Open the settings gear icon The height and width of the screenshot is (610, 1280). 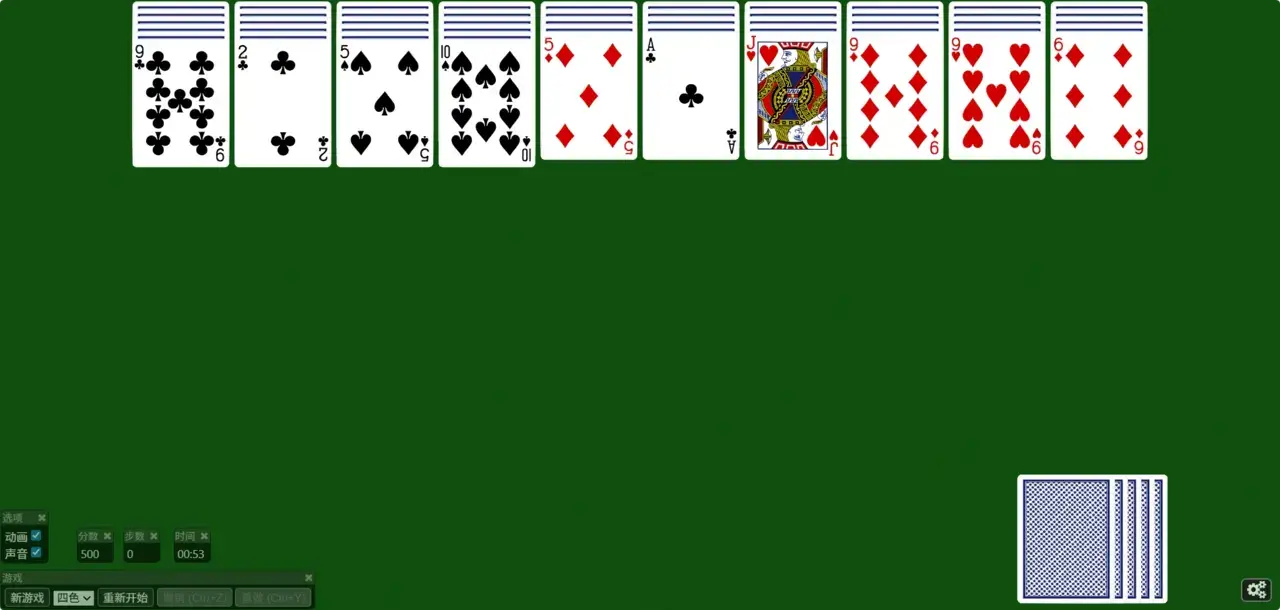[1256, 590]
